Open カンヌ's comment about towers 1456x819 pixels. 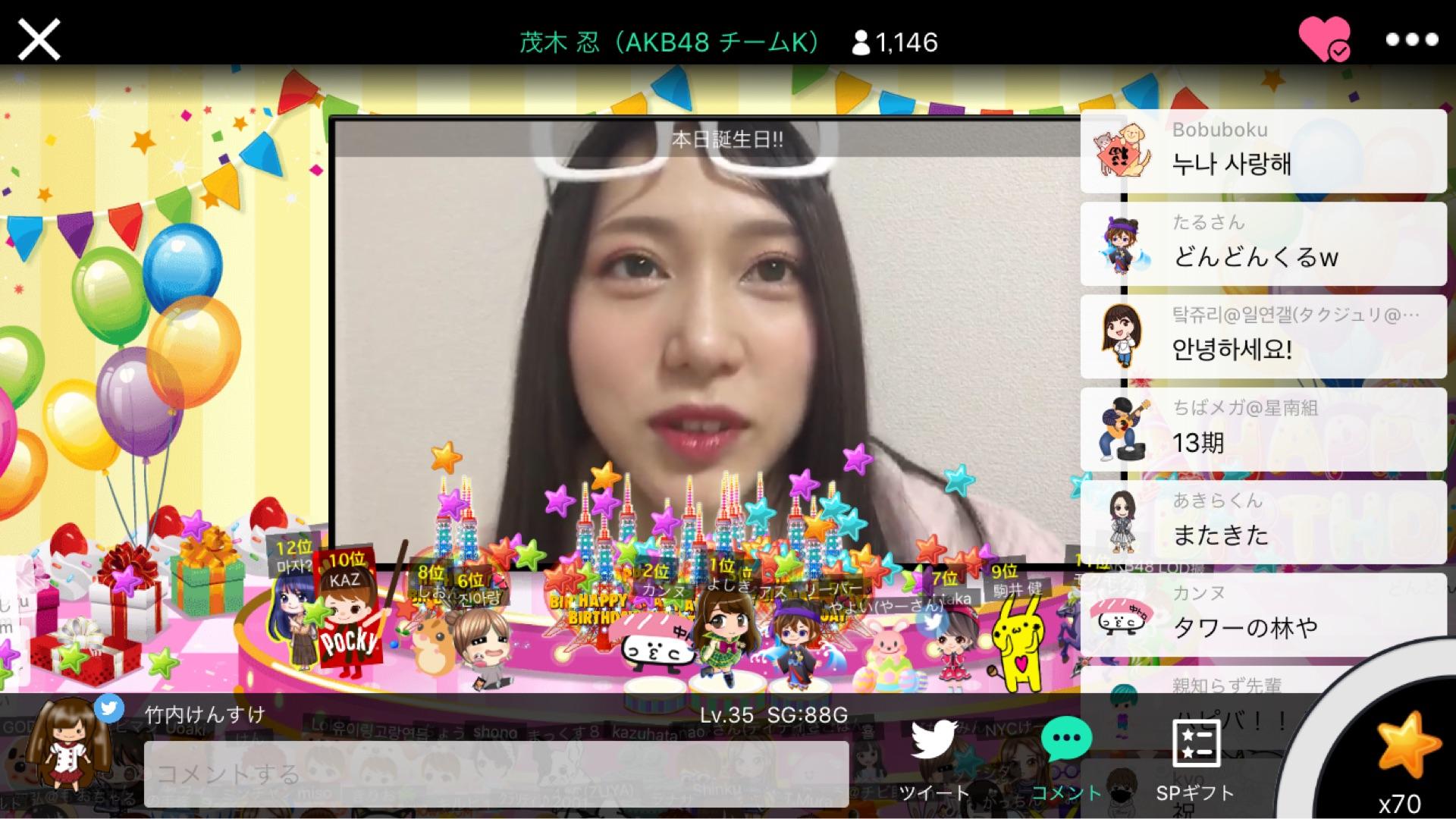click(x=1263, y=614)
